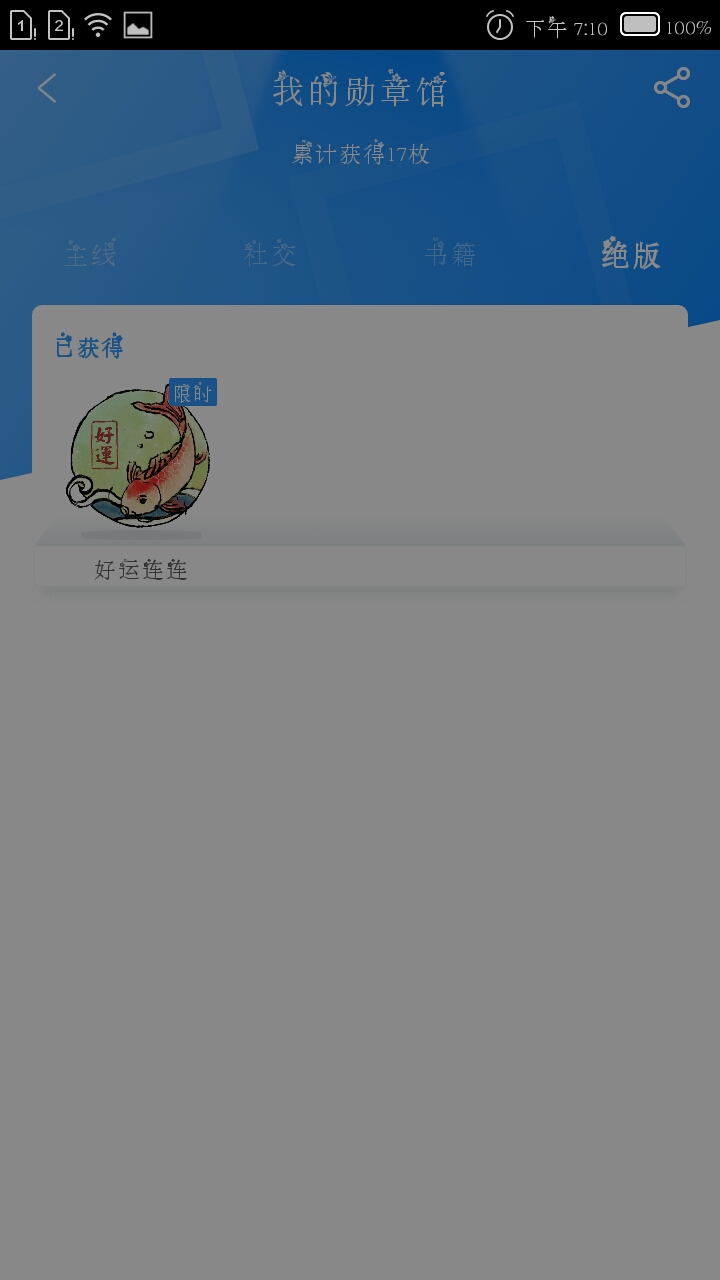Select the 绝版 tab

[x=631, y=254]
